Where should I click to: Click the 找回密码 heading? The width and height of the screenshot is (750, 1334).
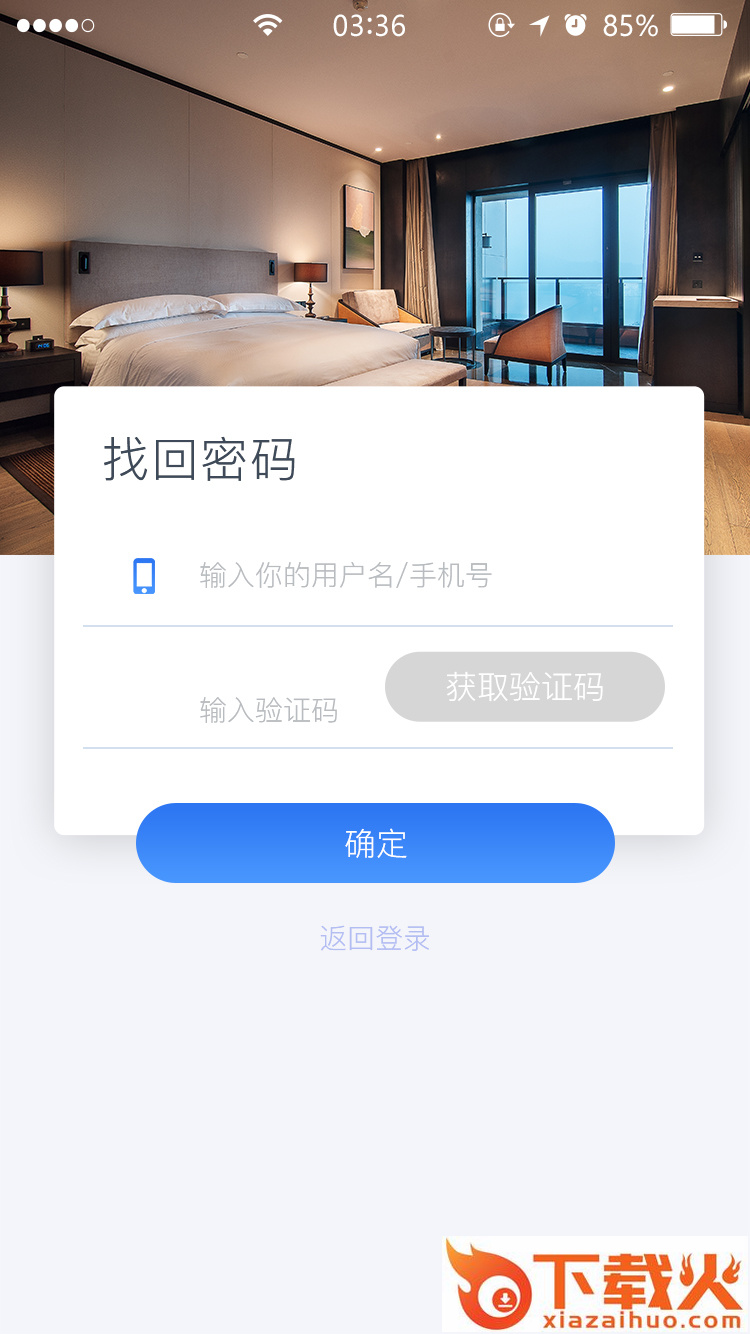click(198, 461)
